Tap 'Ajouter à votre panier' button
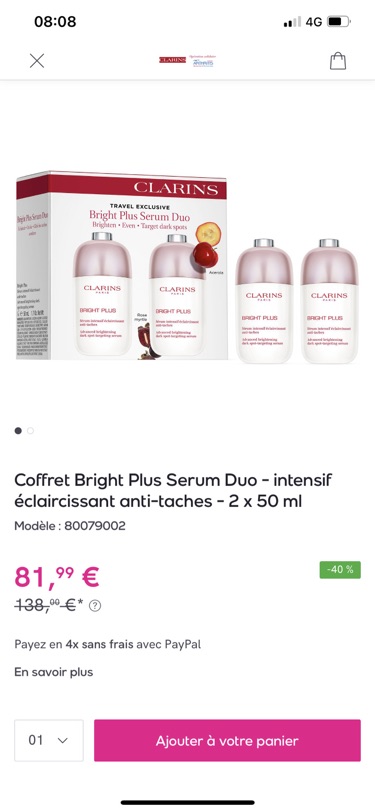The height and width of the screenshot is (812, 375). point(227,741)
